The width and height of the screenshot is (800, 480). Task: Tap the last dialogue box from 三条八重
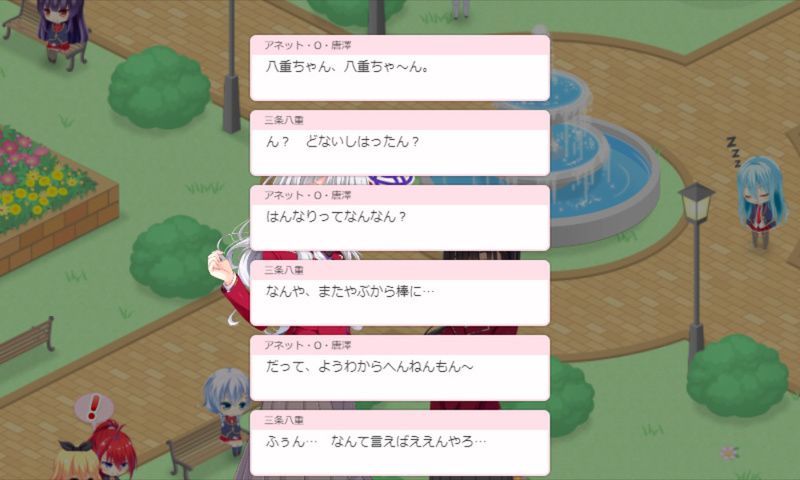coord(399,442)
